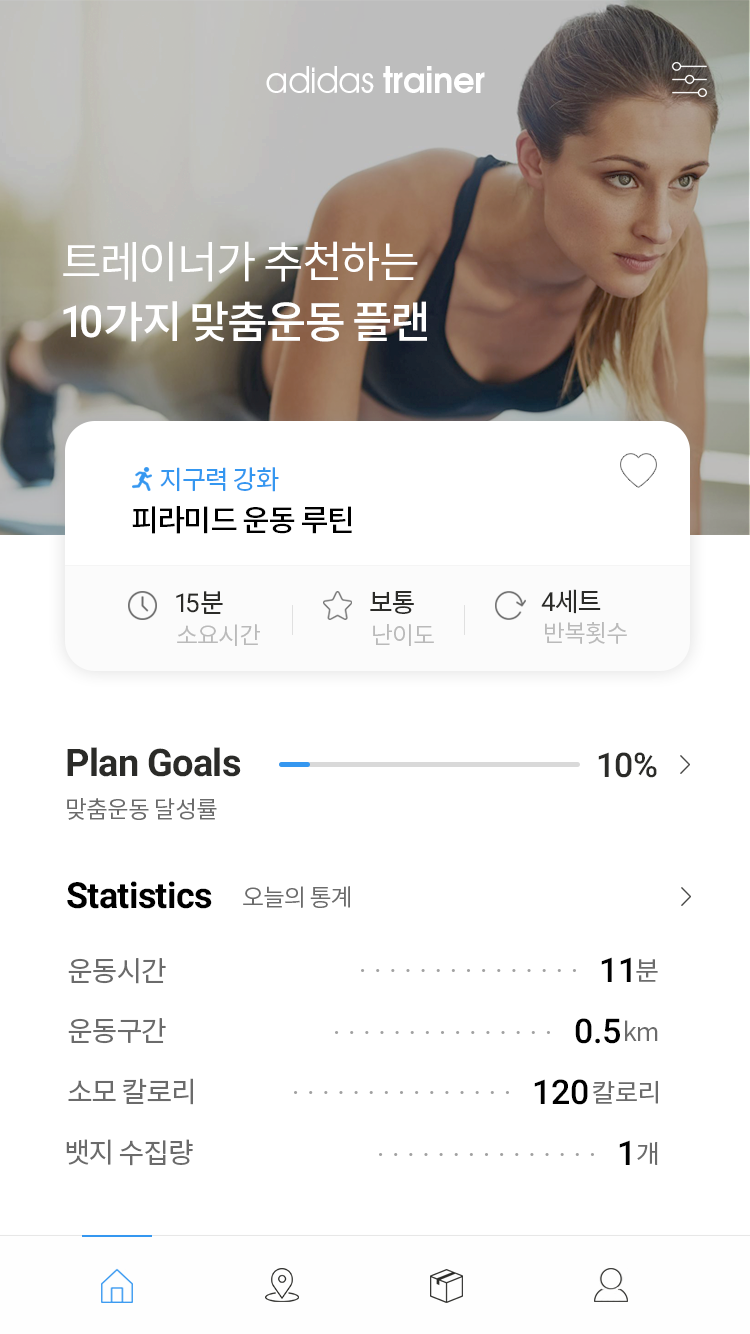Switch to the box package tab
This screenshot has height=1334, width=750.
[x=446, y=1285]
